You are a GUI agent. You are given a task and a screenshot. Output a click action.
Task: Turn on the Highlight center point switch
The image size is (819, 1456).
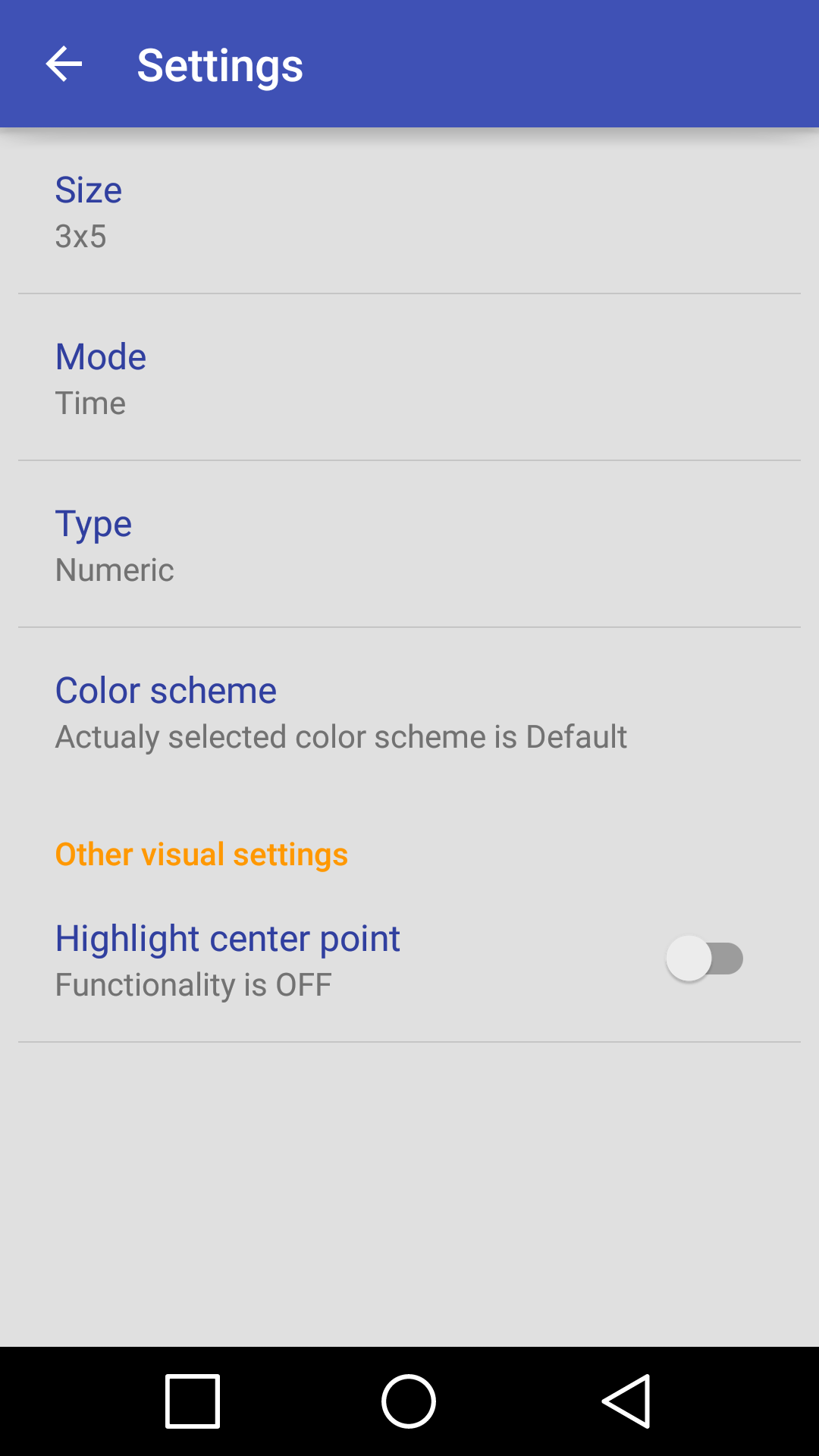pos(703,958)
